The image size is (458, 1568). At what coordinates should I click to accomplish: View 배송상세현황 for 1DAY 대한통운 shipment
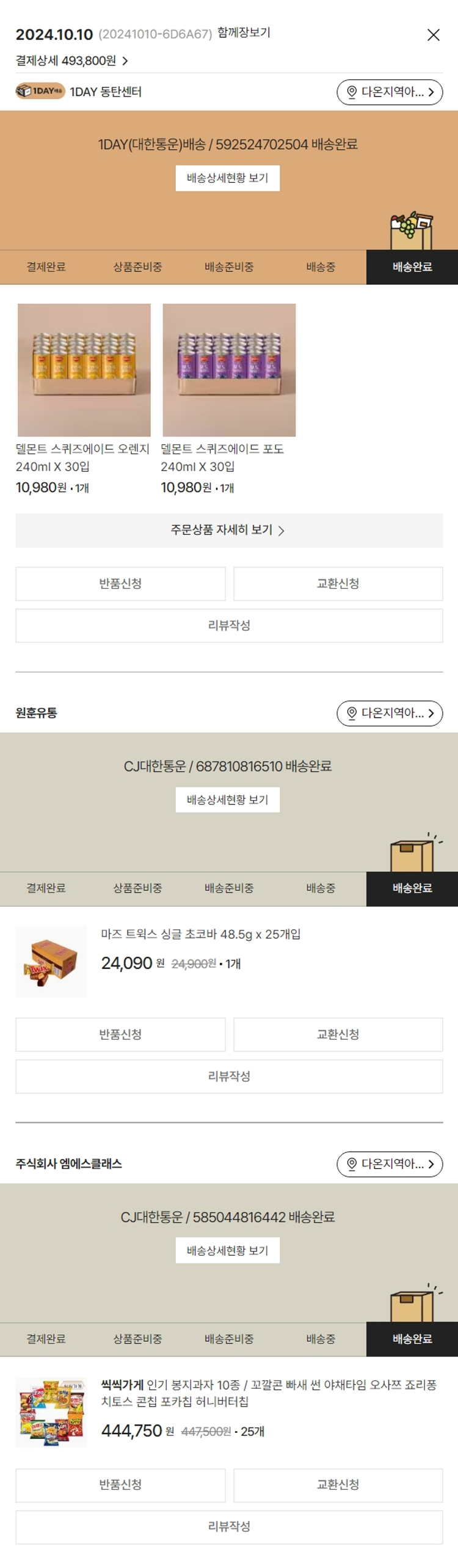pyautogui.click(x=227, y=178)
